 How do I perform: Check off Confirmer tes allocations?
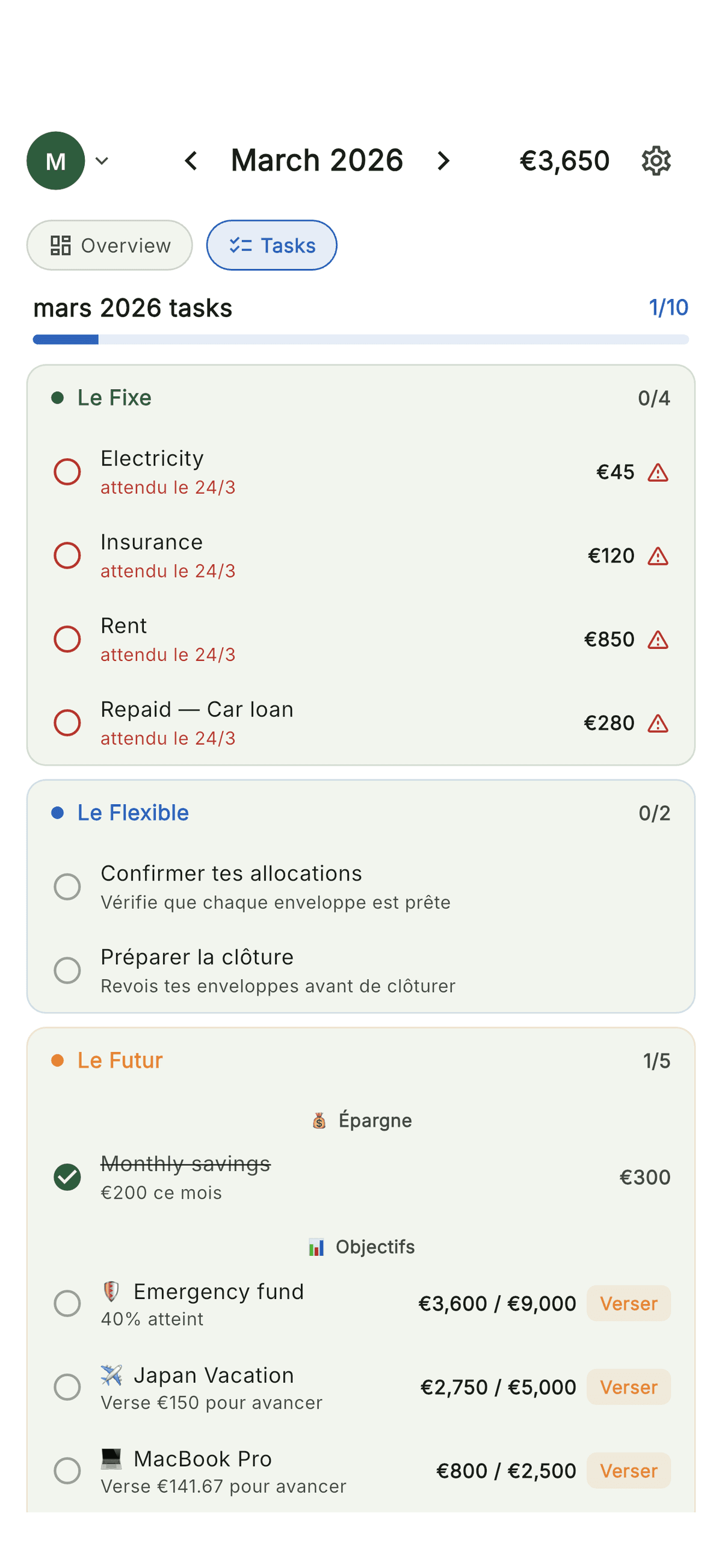67,887
